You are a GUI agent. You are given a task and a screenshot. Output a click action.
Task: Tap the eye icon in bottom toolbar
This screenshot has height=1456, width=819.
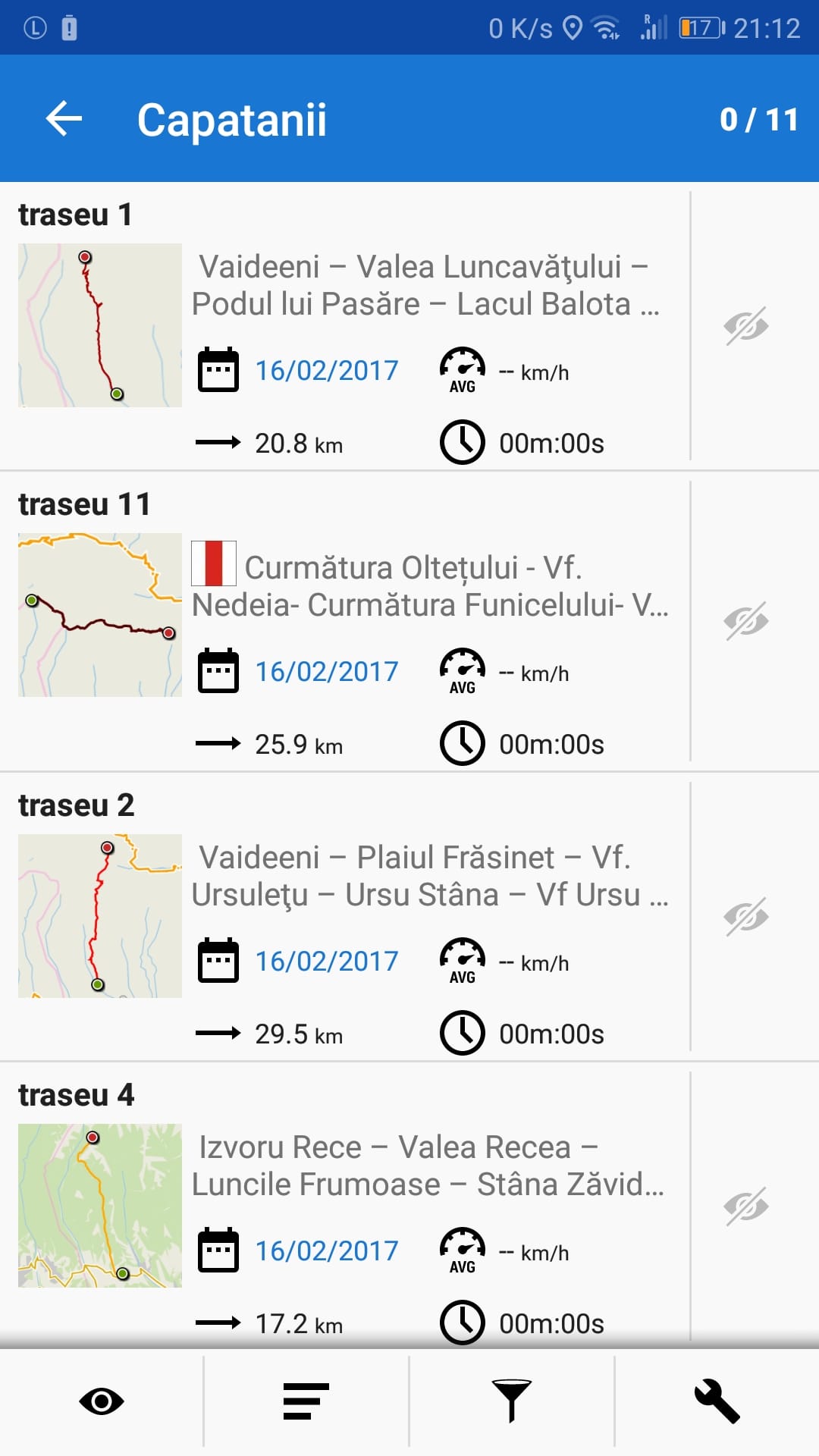(x=102, y=1401)
